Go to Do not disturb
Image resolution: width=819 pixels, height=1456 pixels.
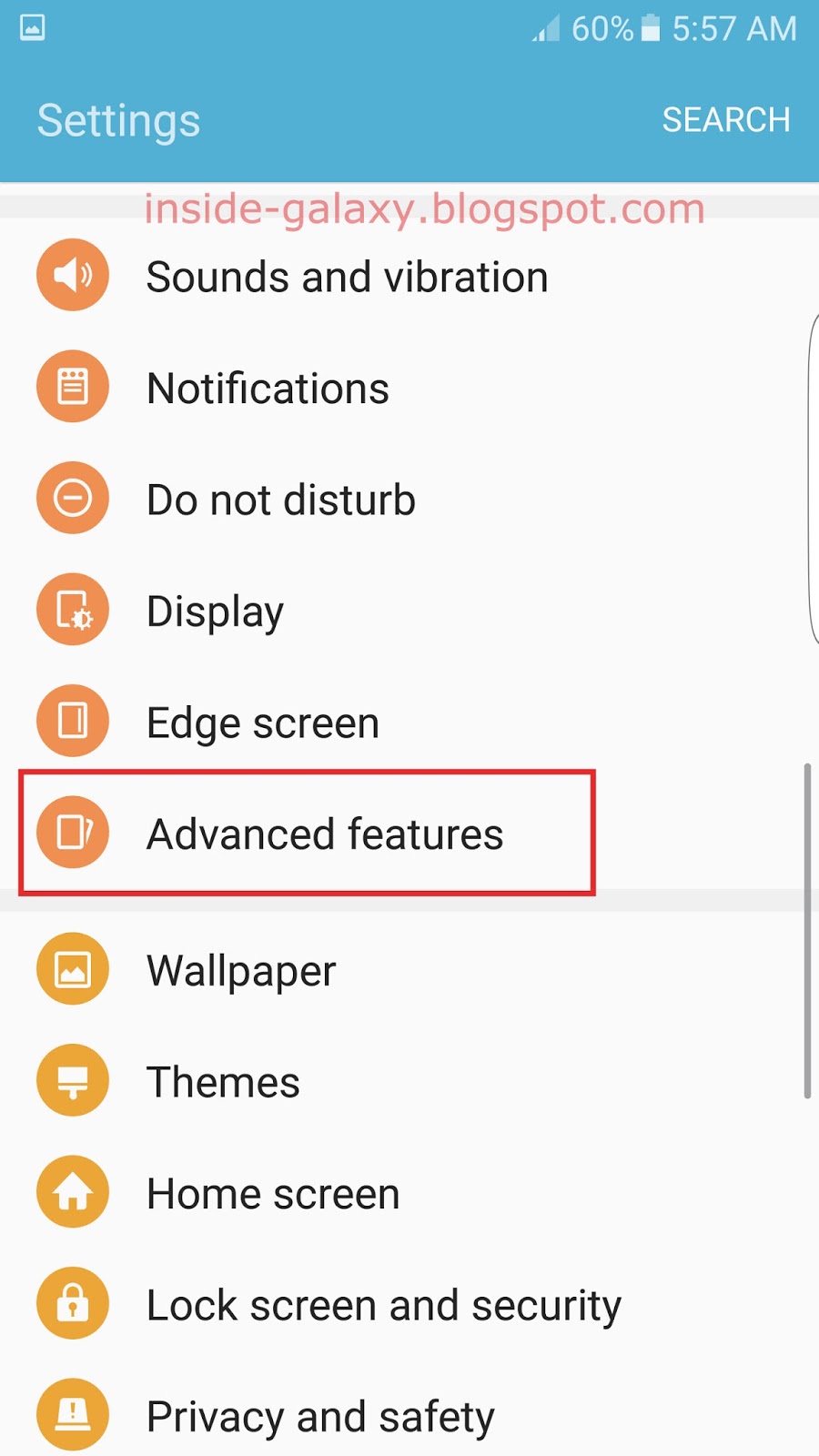point(409,499)
